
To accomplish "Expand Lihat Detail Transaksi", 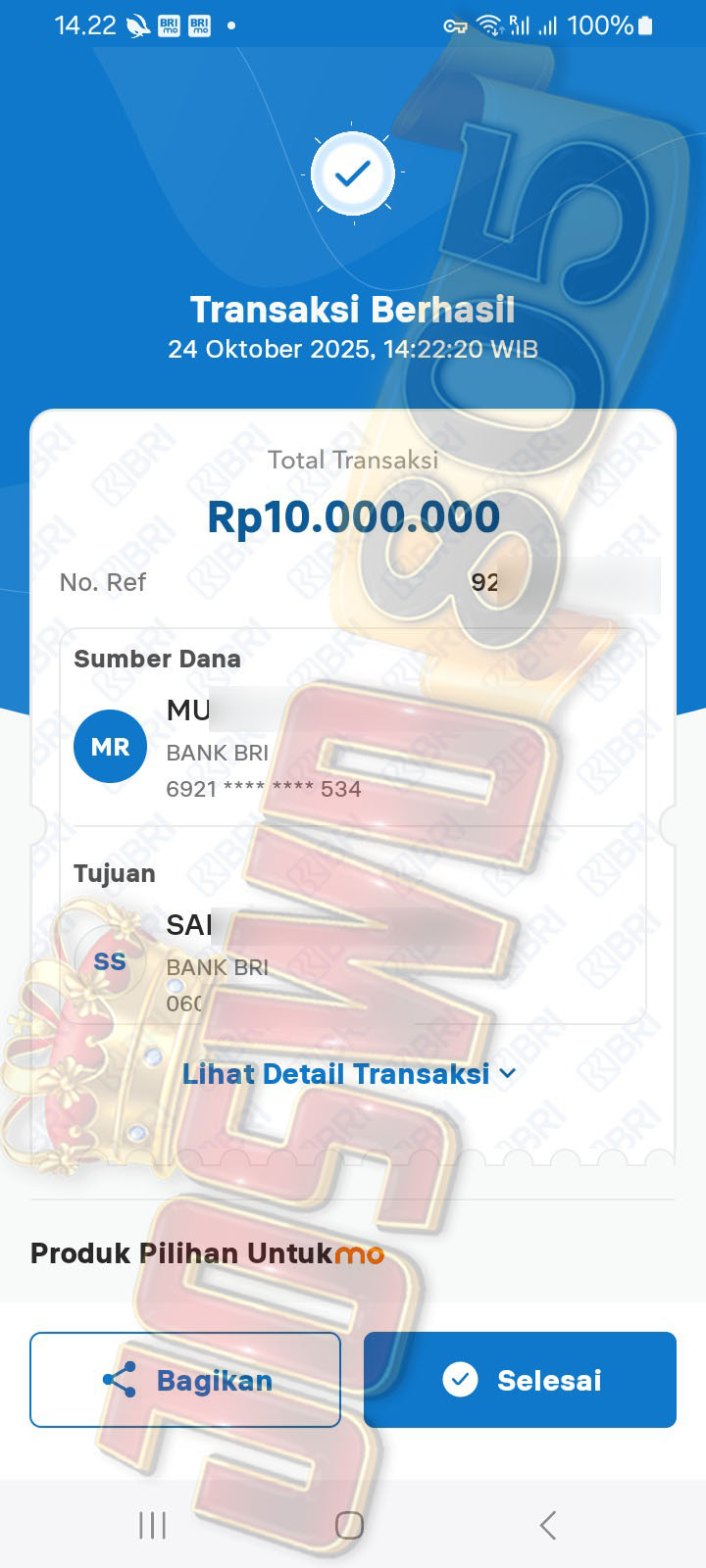I will coord(349,1074).
